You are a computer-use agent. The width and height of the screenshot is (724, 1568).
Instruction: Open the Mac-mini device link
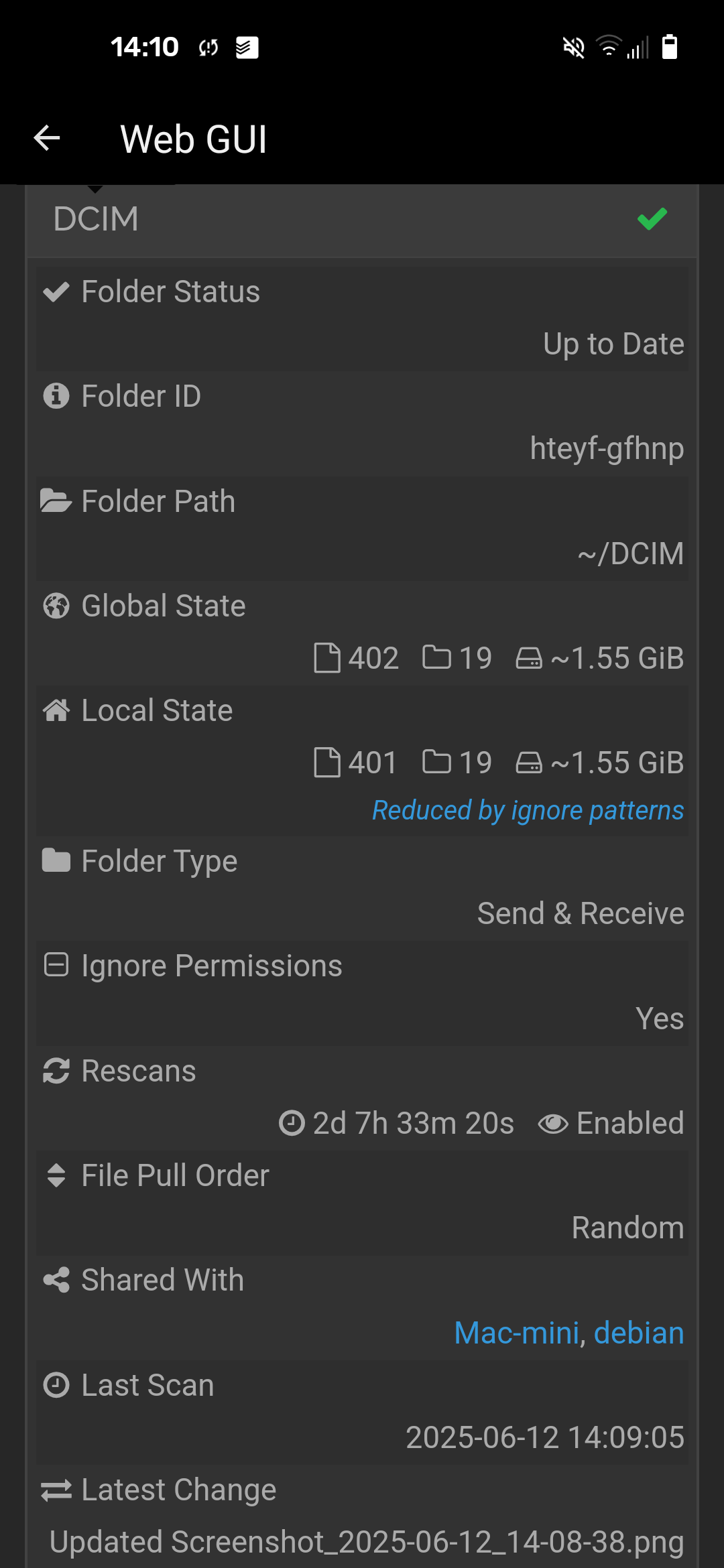click(516, 1333)
